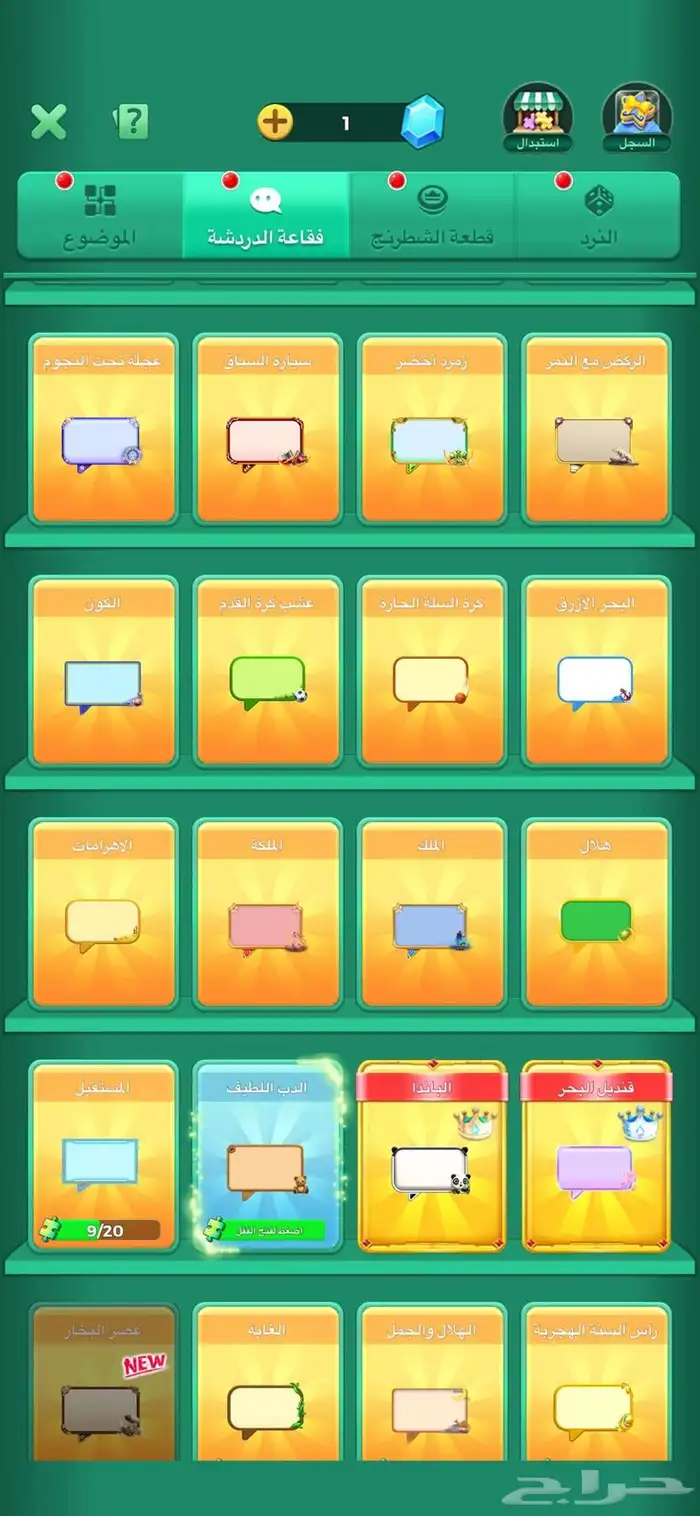Select the سيارة السباق chat bubble card

267,428
